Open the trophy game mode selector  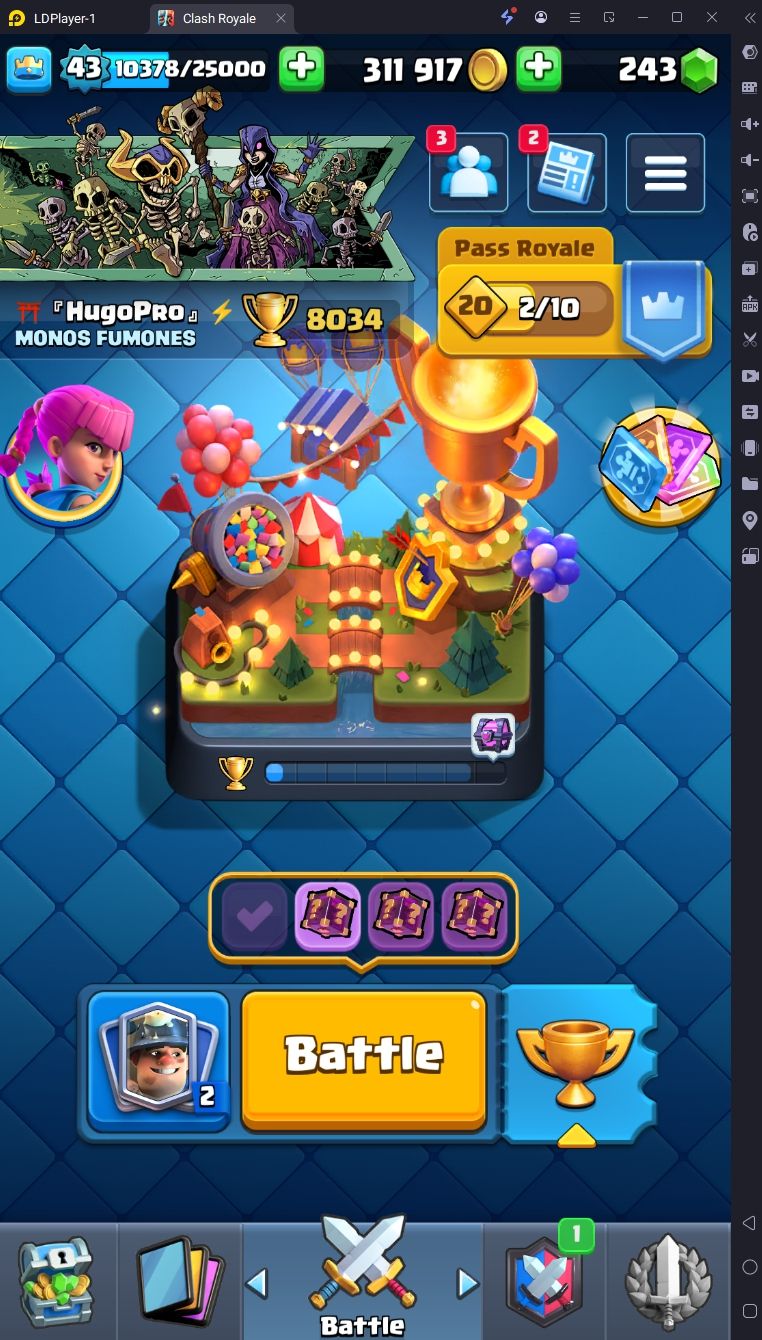(577, 1065)
